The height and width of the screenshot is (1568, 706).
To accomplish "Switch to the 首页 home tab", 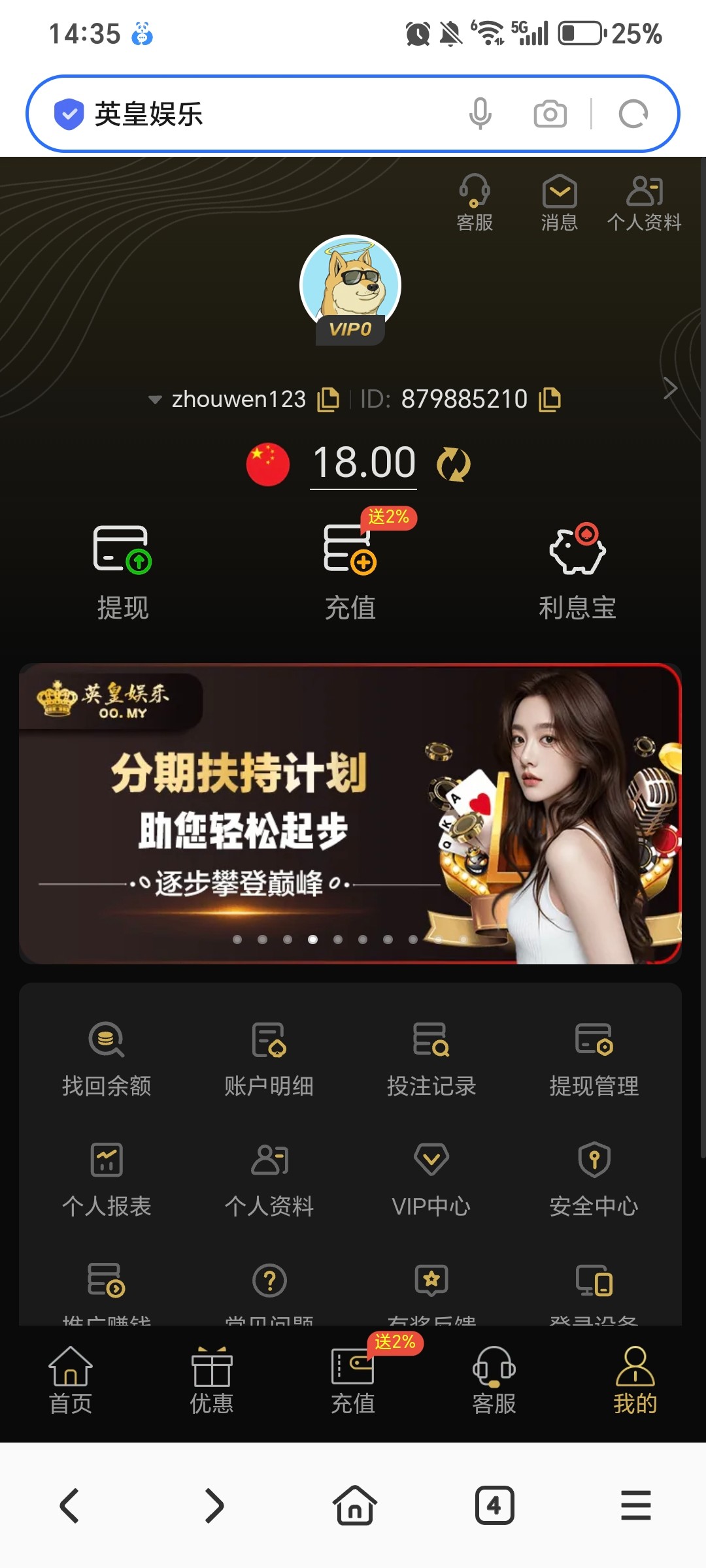I will (71, 1380).
